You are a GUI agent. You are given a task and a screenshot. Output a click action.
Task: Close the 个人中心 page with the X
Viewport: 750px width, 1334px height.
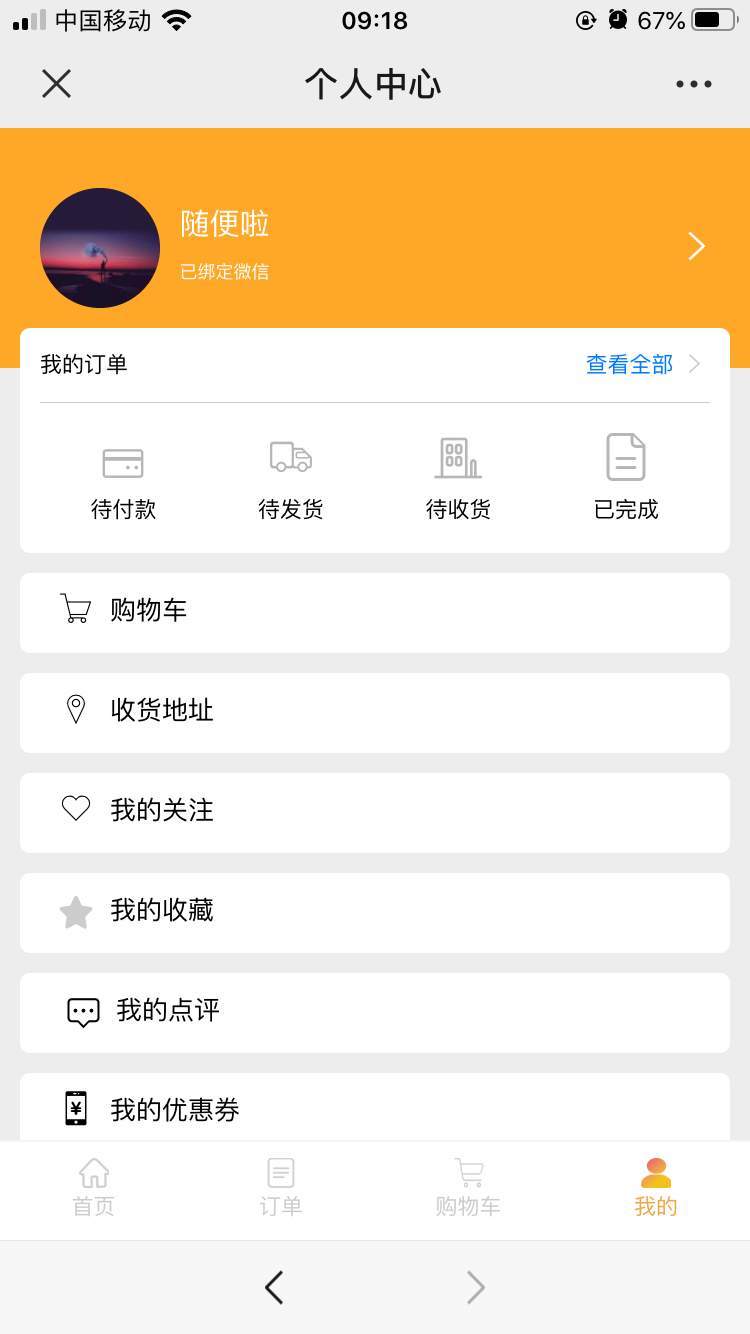click(56, 84)
